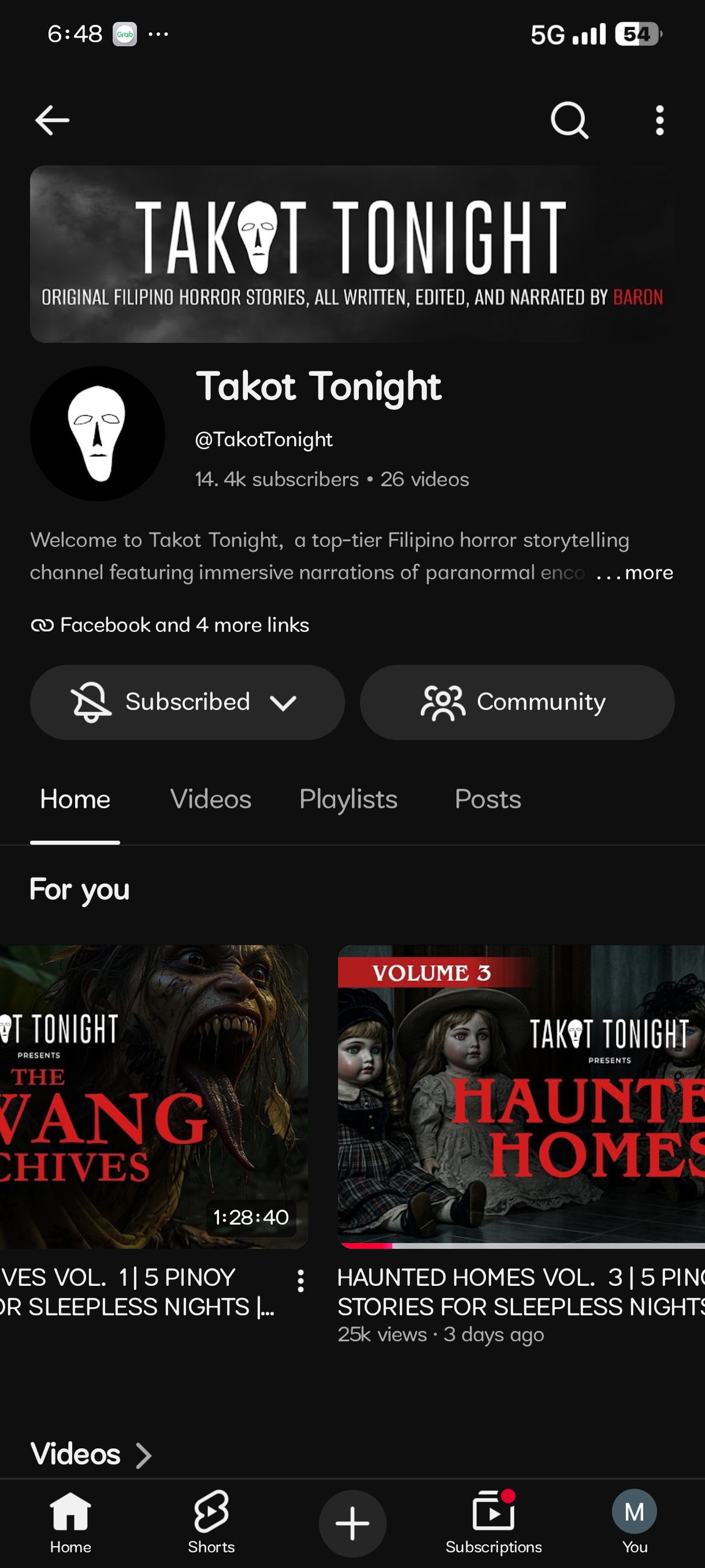Open the three-dot overflow menu at top
The height and width of the screenshot is (1568, 705).
pos(659,120)
